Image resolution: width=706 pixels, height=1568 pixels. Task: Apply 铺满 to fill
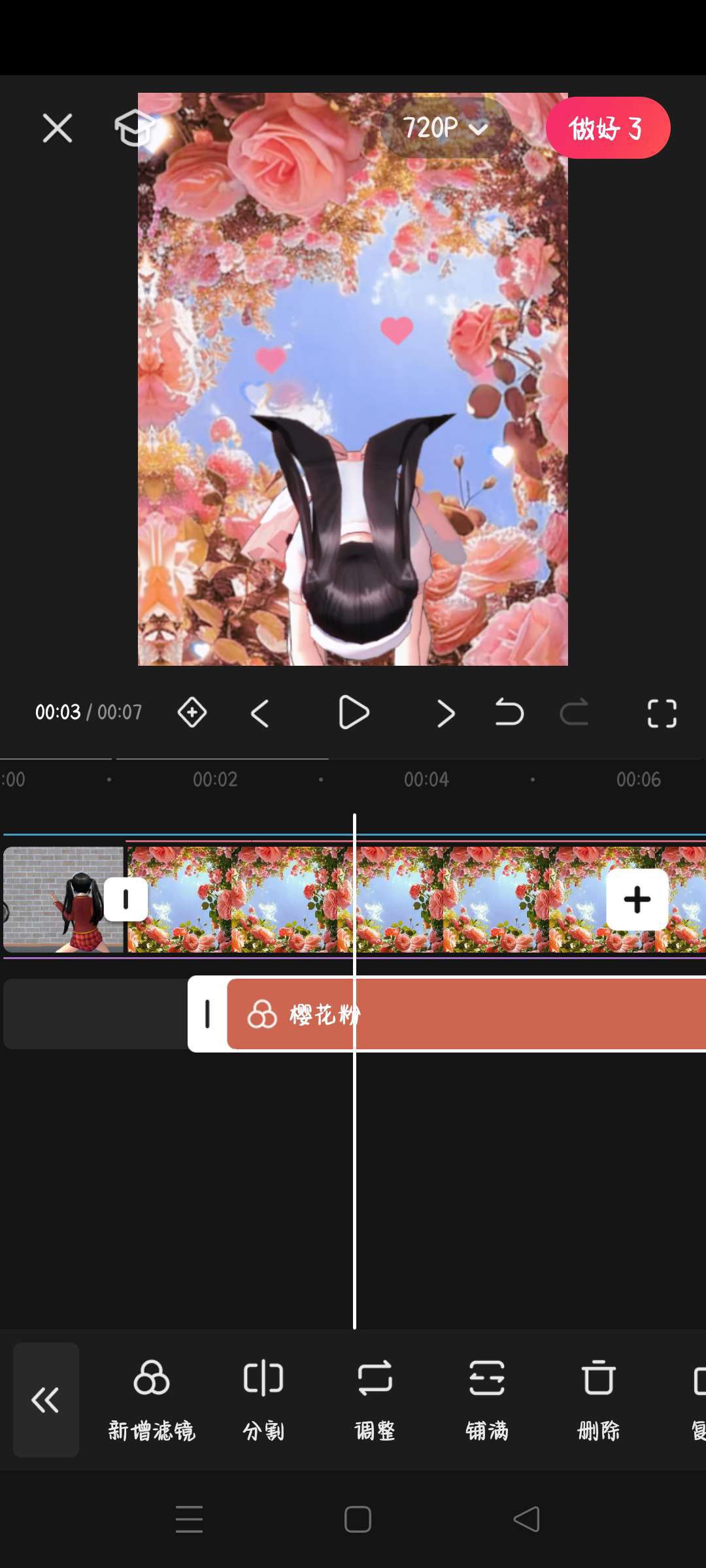pyautogui.click(x=487, y=1399)
